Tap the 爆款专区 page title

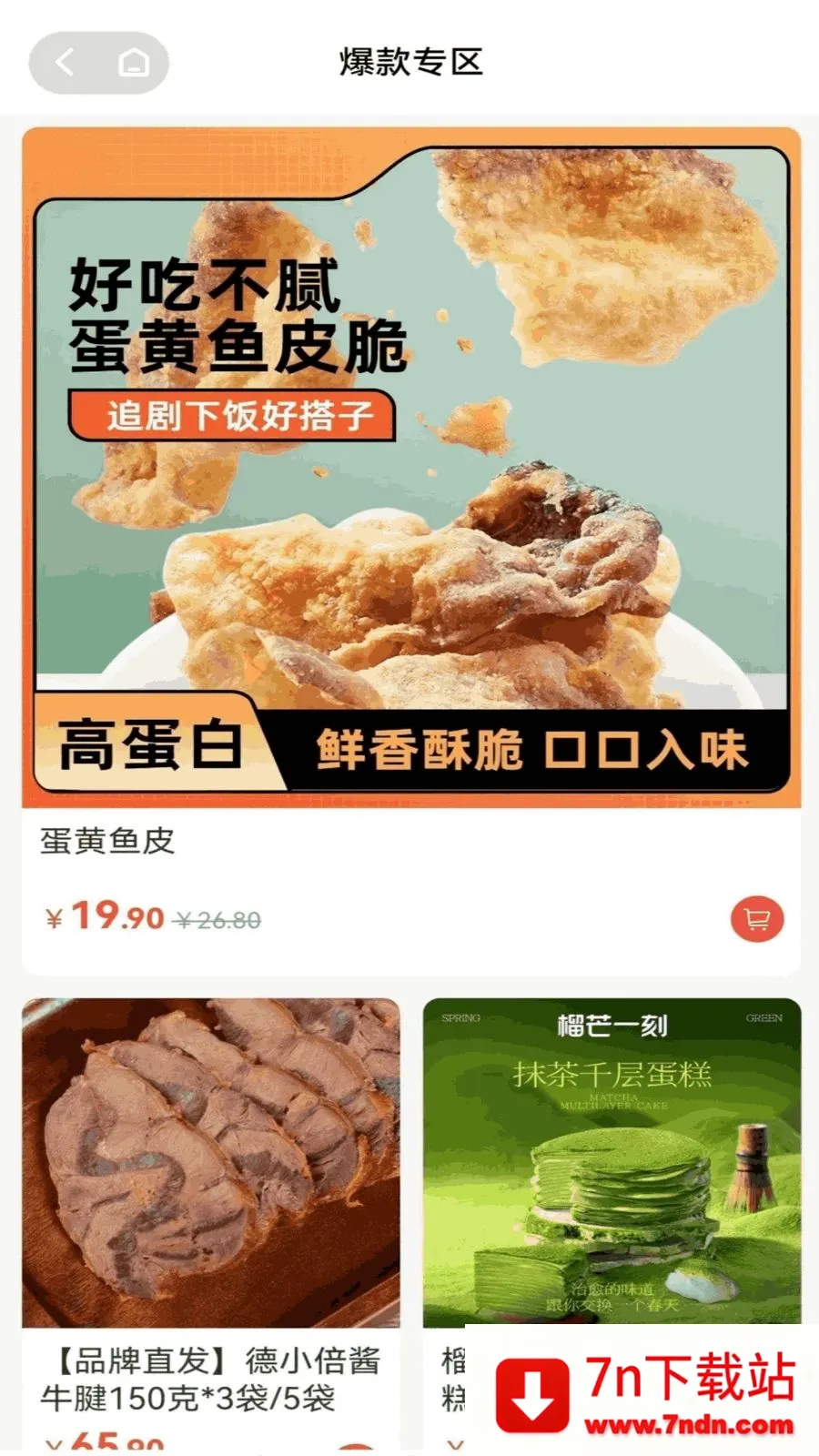(409, 64)
